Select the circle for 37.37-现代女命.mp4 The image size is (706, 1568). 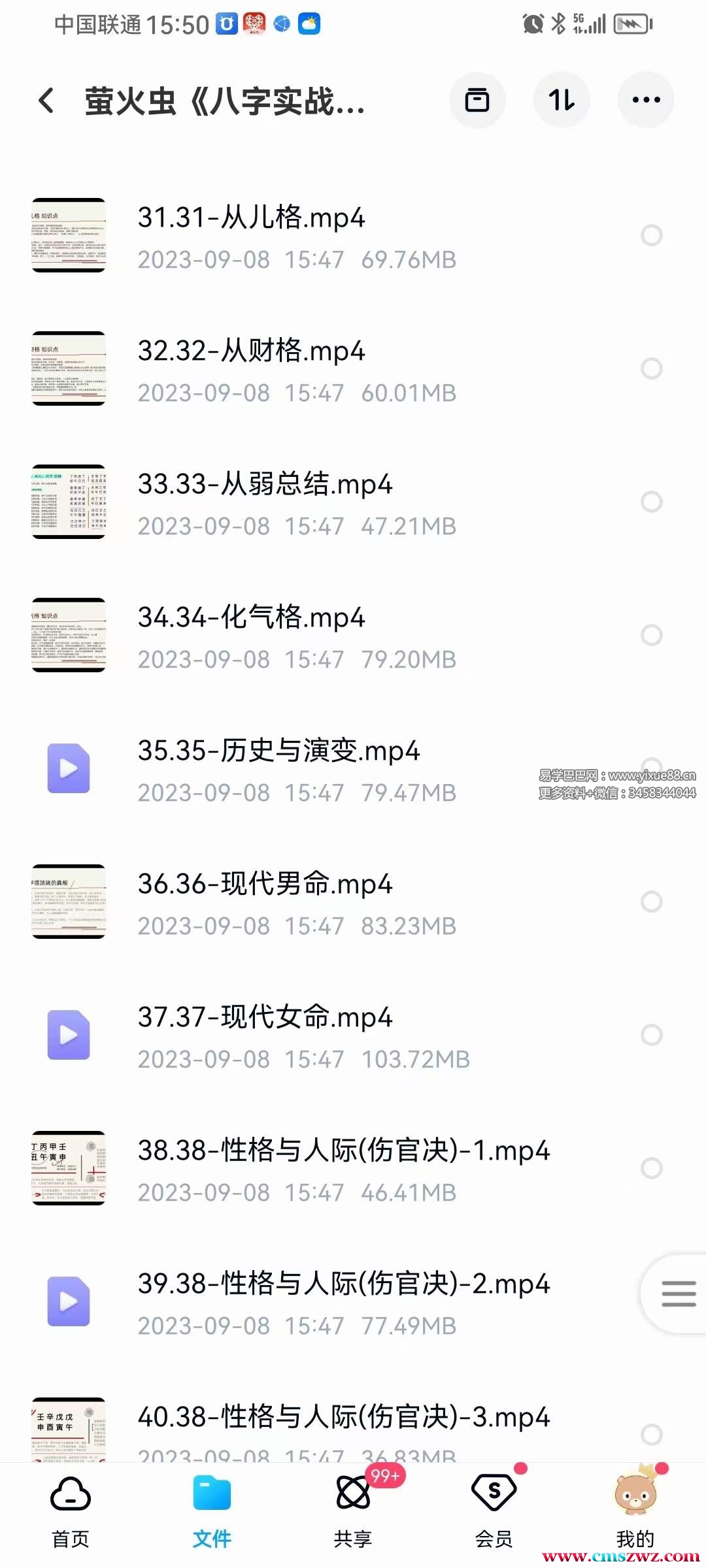click(651, 1035)
